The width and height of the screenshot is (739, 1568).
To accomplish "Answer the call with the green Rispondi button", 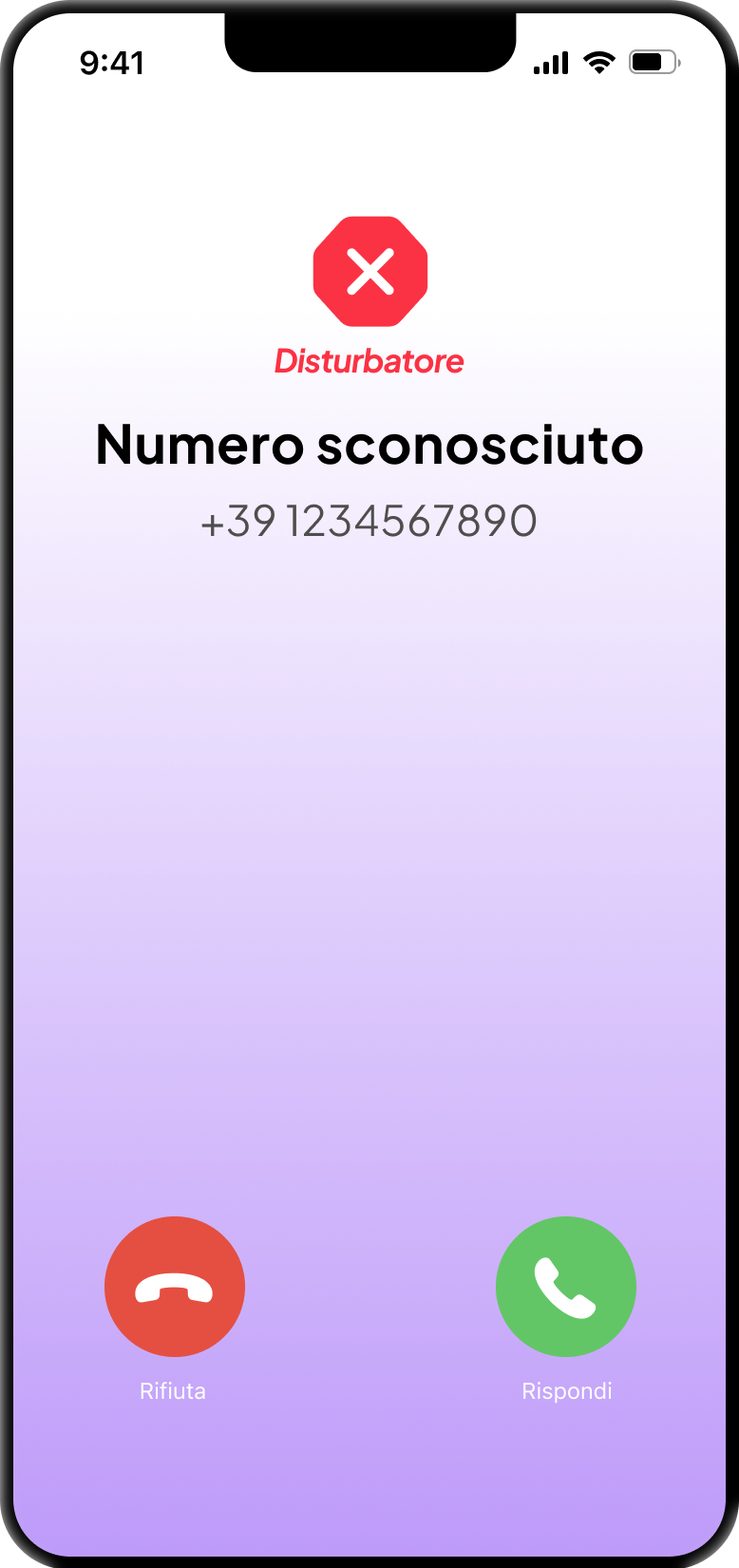I will pos(566,1287).
